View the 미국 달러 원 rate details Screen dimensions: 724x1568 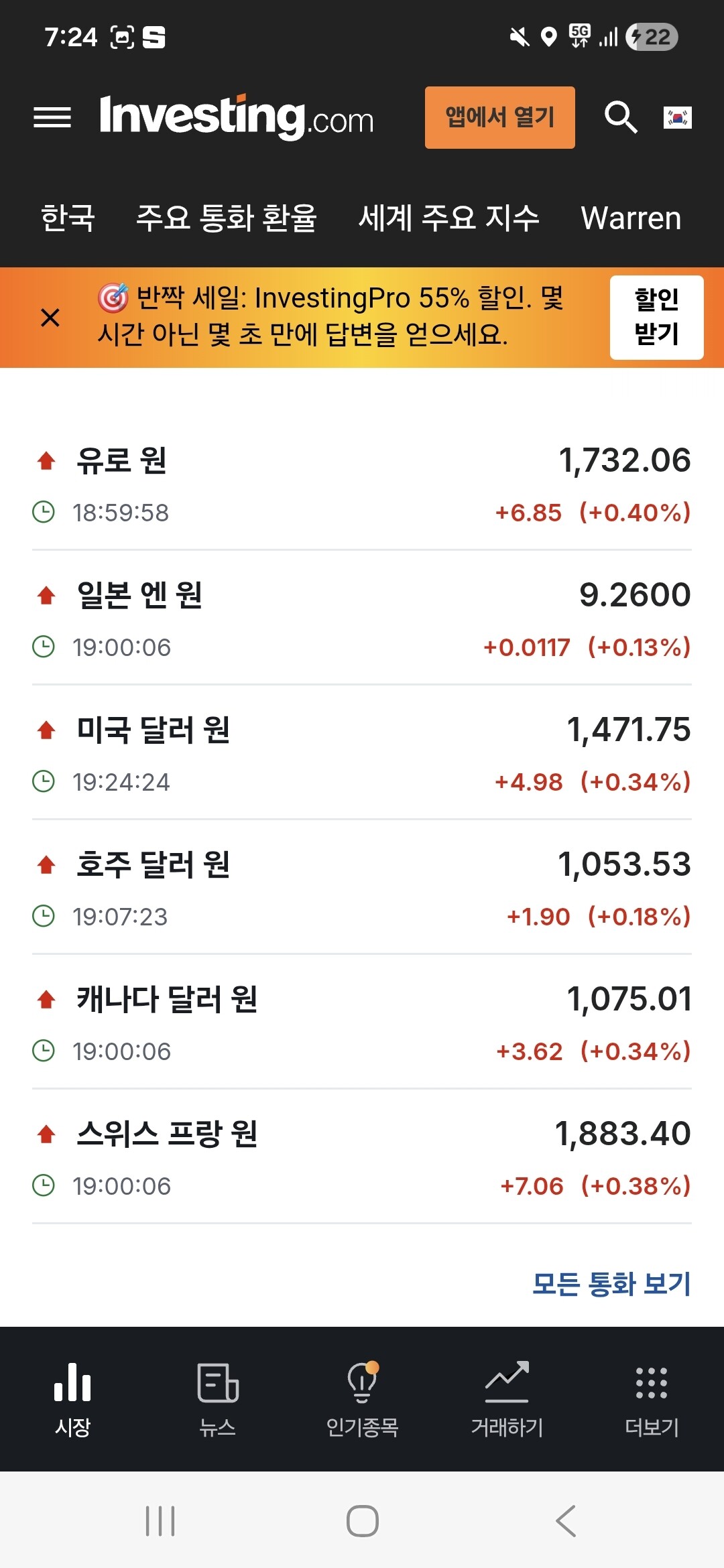click(362, 753)
